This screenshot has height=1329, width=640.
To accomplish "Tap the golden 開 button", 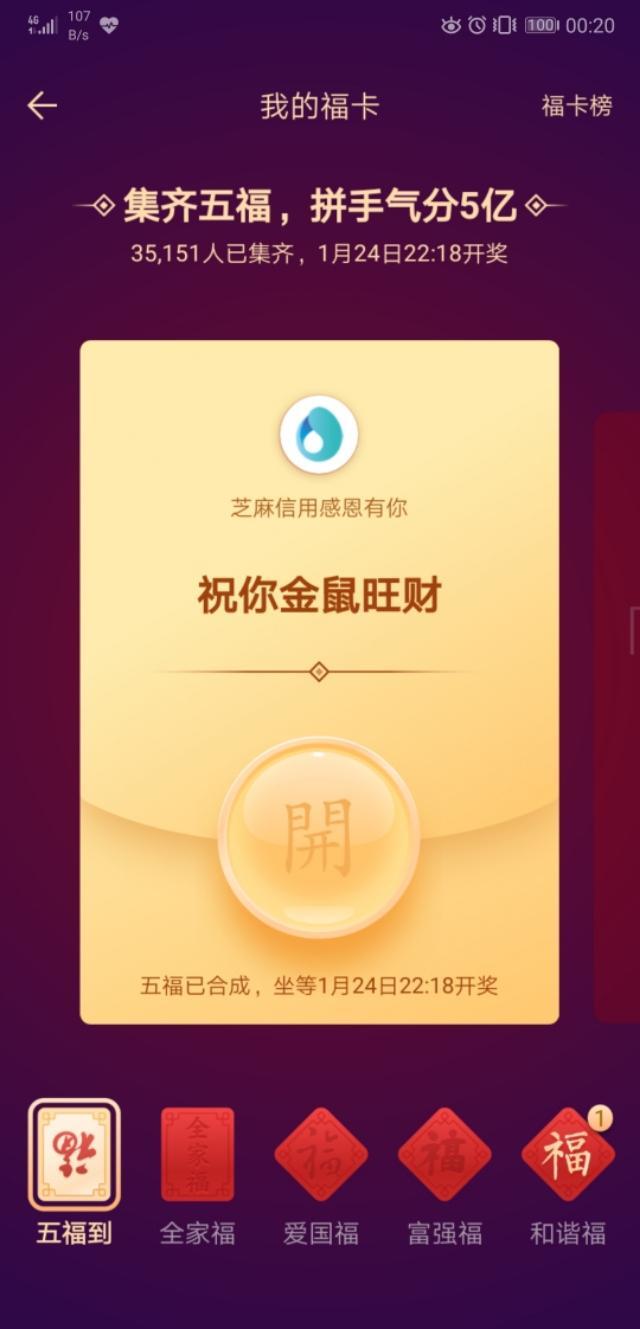I will coord(319,837).
